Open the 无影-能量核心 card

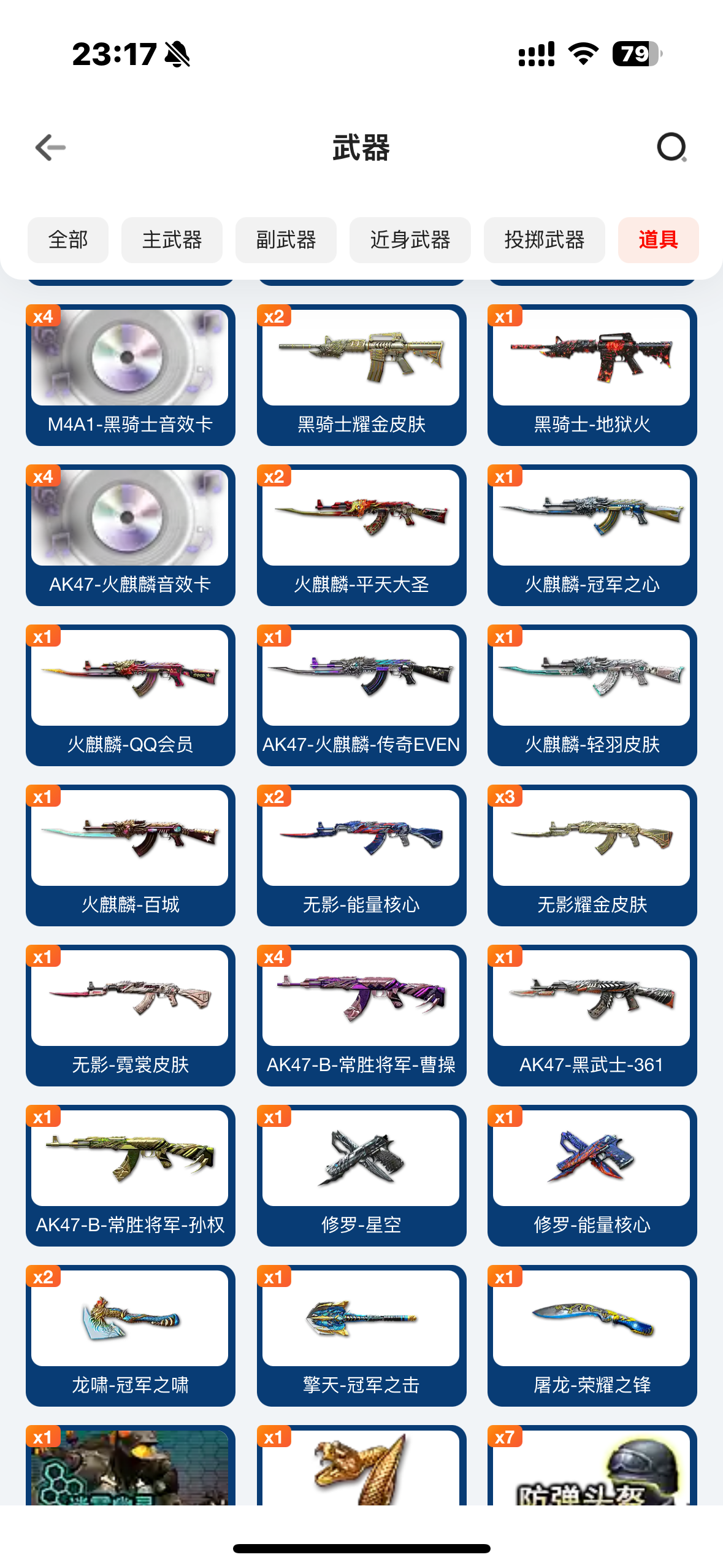(x=362, y=855)
